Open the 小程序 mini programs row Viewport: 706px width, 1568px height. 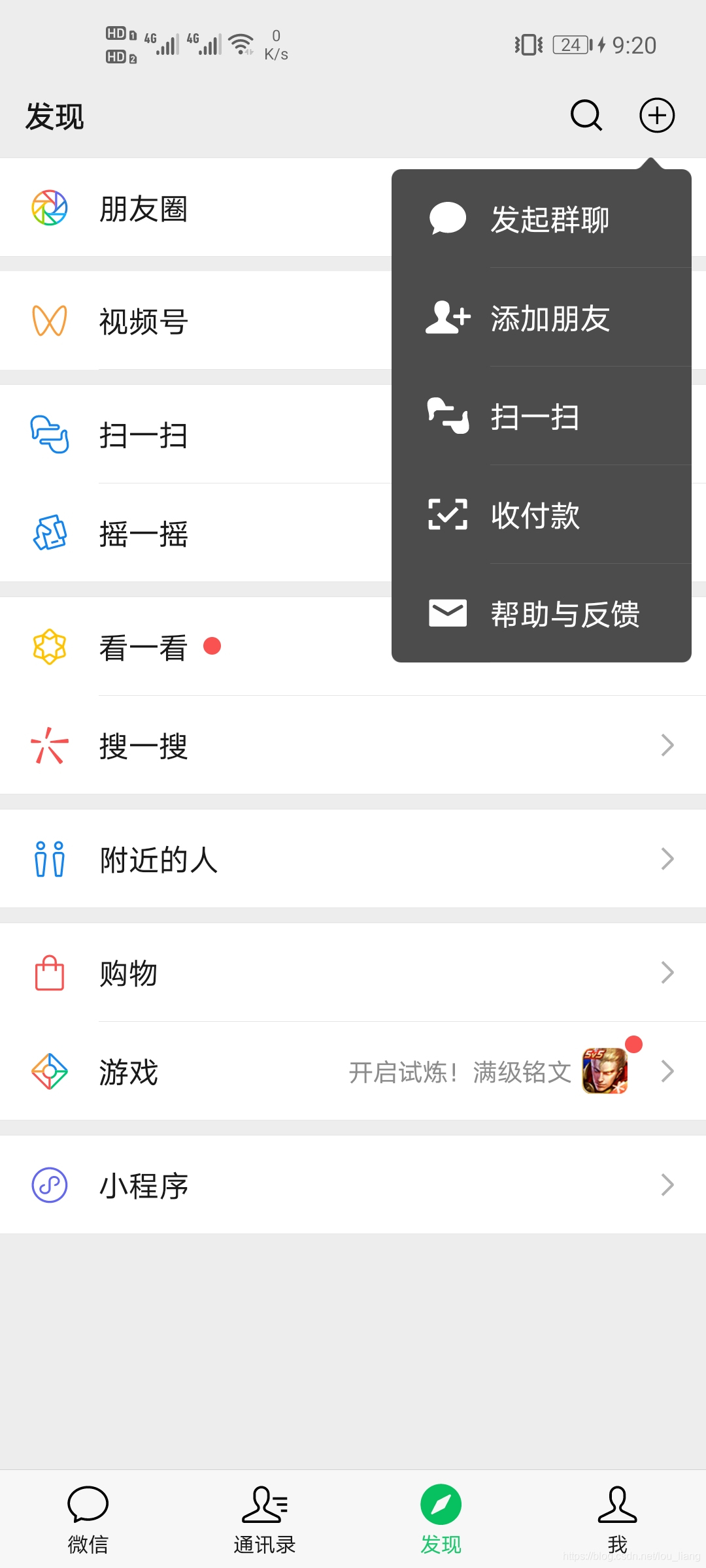pyautogui.click(x=353, y=1185)
